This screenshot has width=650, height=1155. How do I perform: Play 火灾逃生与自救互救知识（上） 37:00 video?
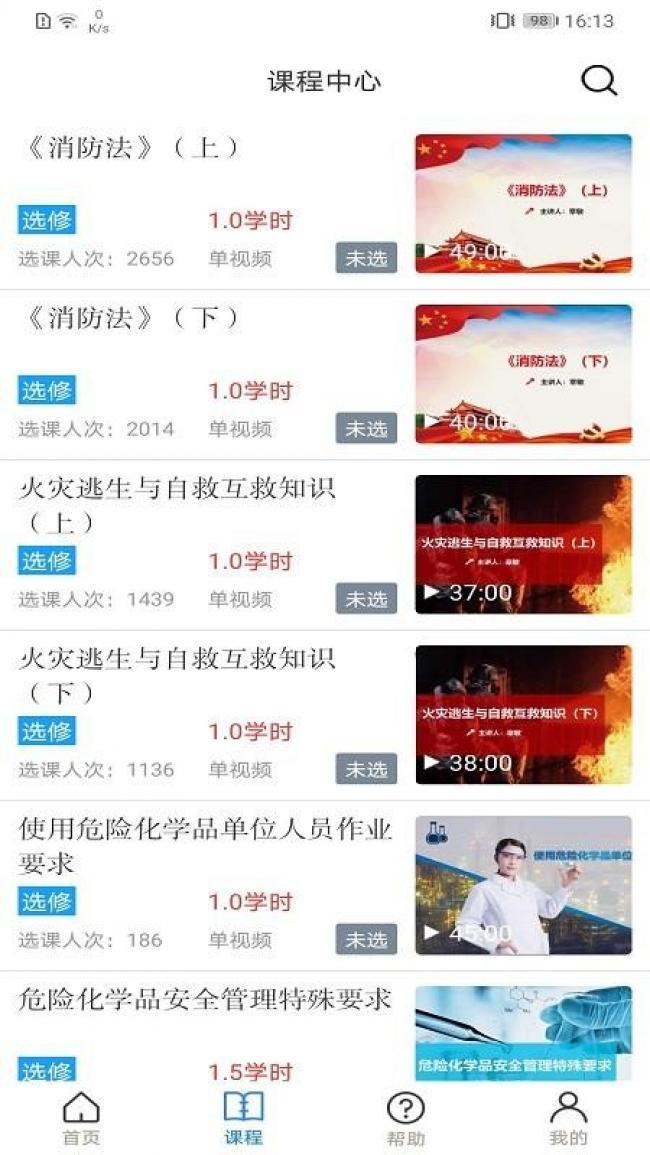523,544
